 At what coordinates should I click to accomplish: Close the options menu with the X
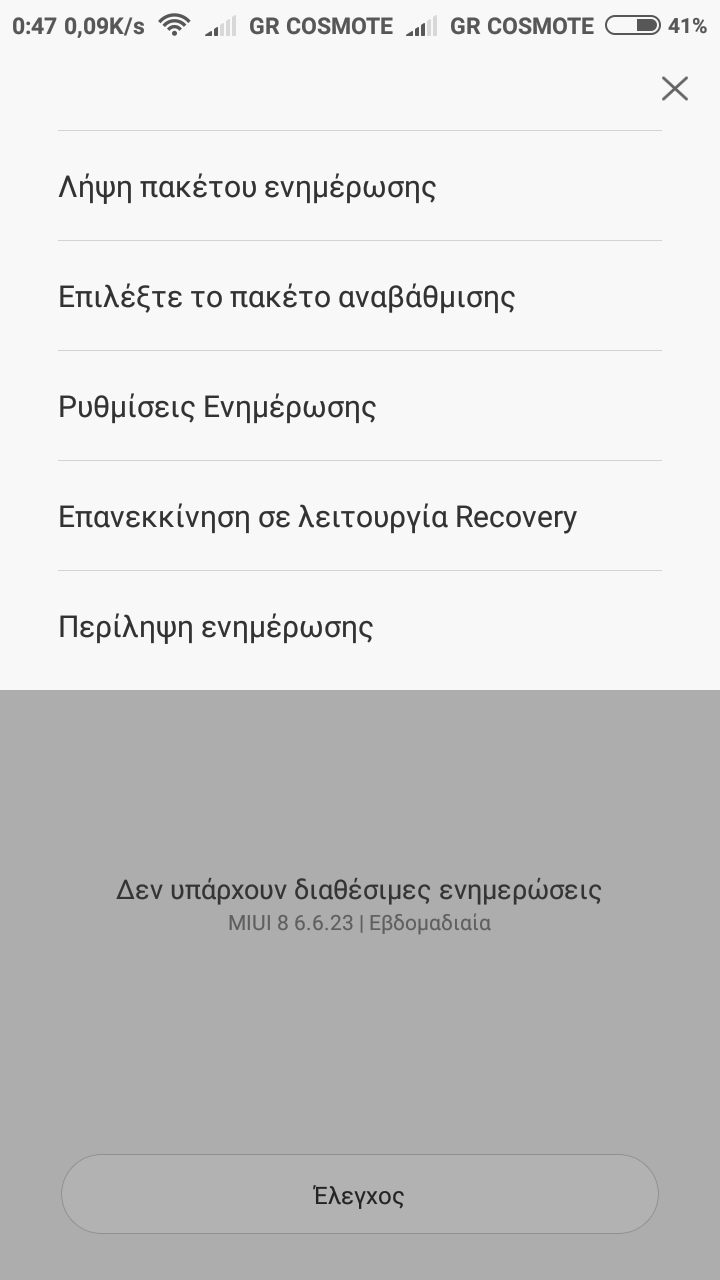[675, 88]
